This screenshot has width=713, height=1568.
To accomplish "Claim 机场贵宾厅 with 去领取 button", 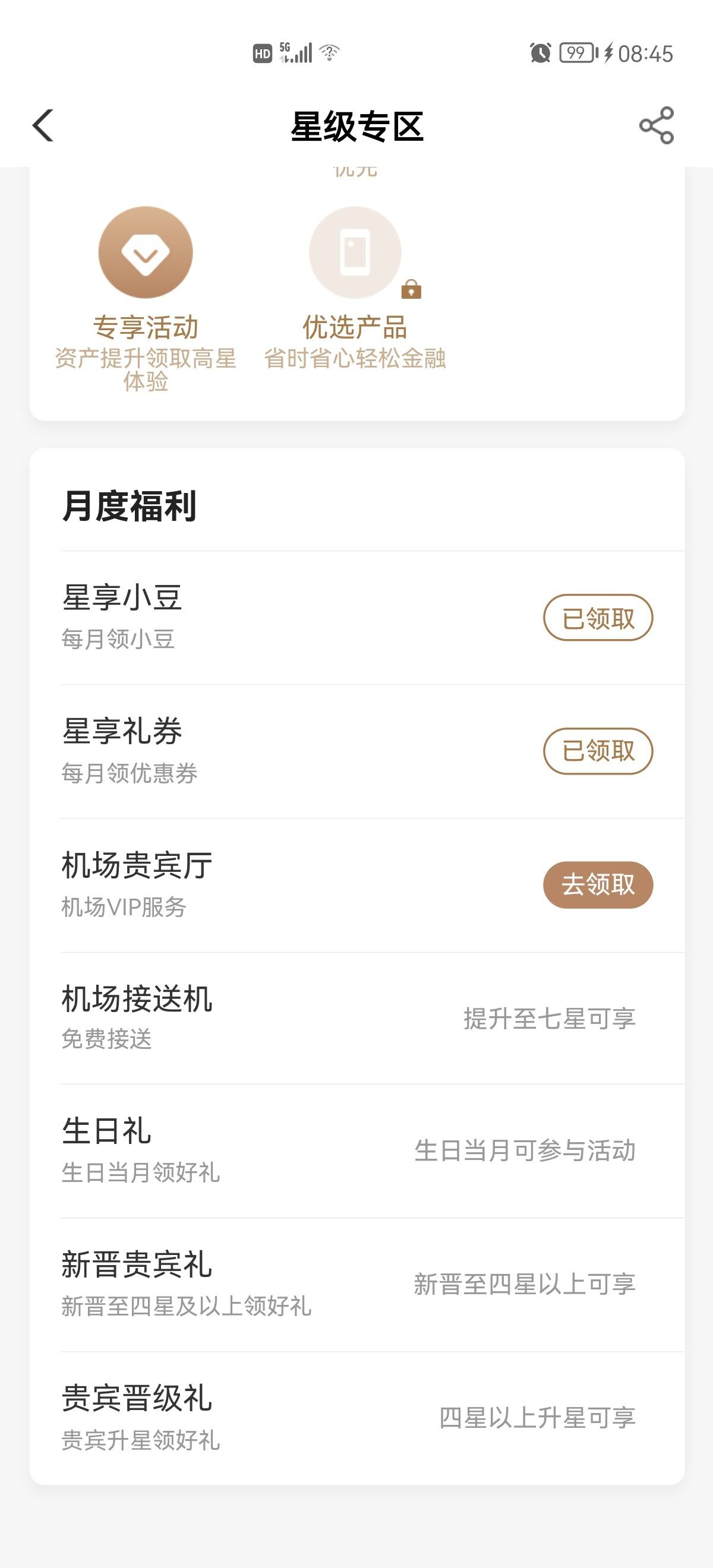I will click(598, 885).
